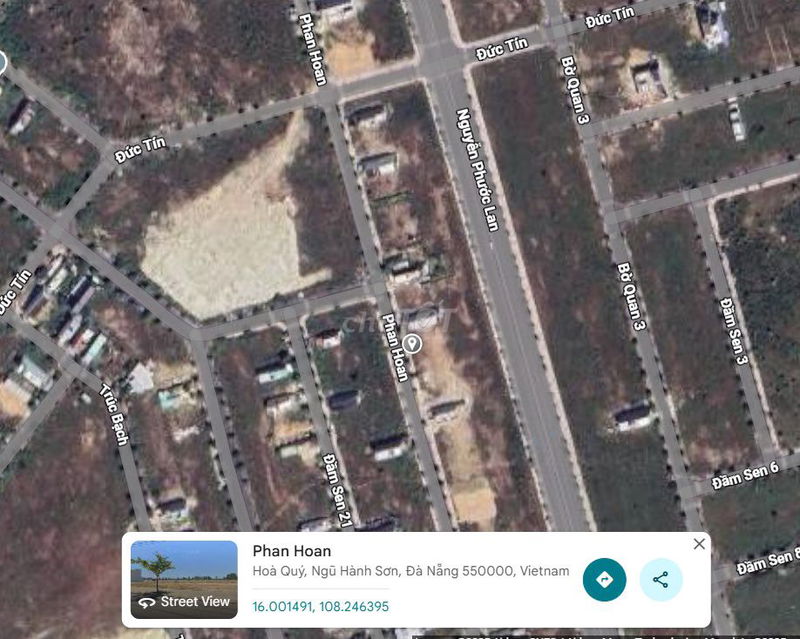Get directions to Phan Hoan
This screenshot has height=639, width=800.
point(604,580)
